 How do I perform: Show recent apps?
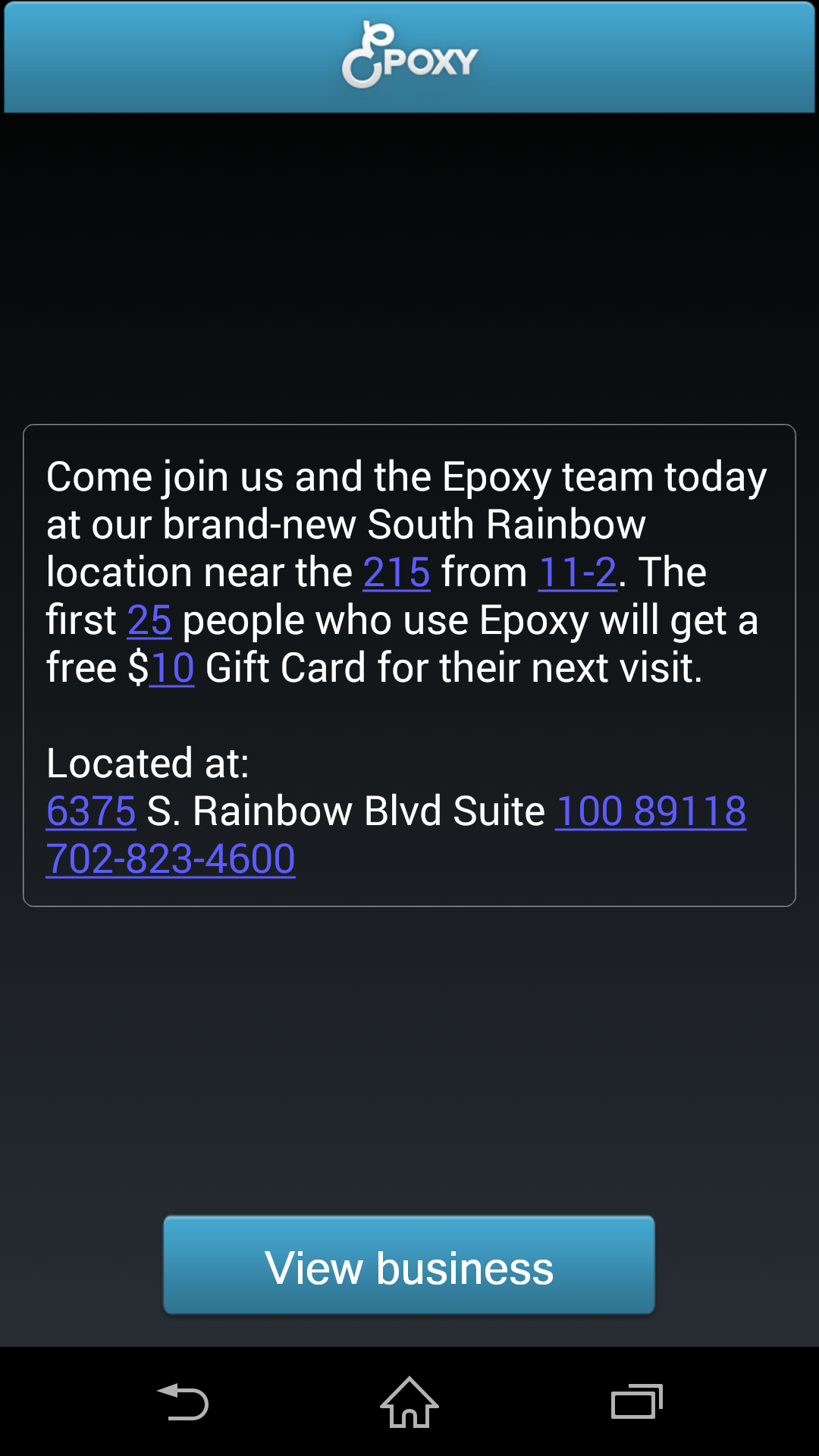coord(637,1401)
